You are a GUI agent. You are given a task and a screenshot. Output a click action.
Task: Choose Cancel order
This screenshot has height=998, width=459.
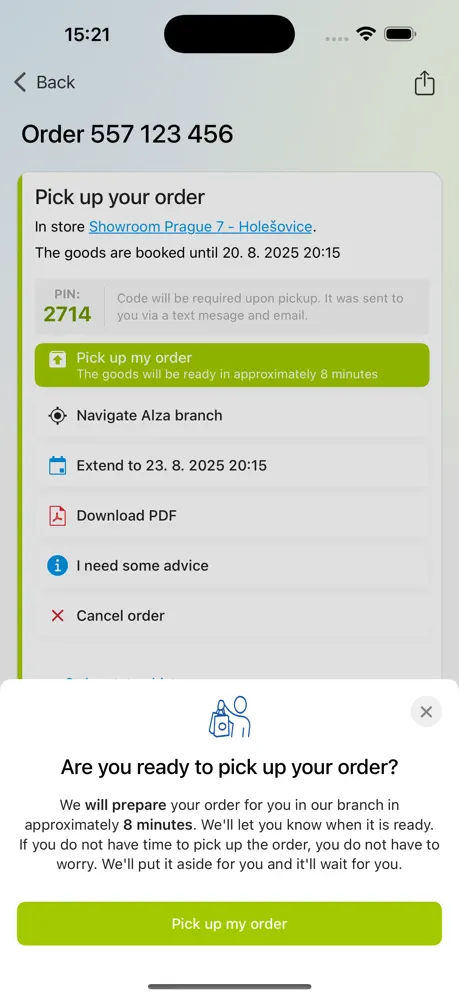232,615
